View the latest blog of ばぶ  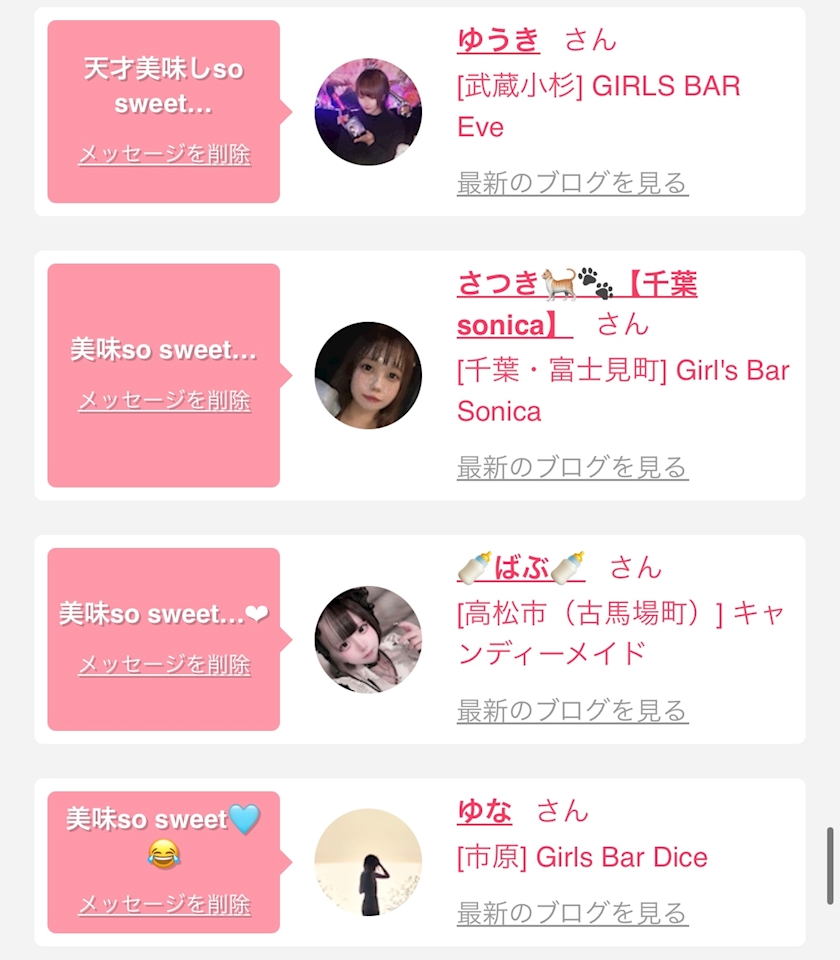coord(572,712)
